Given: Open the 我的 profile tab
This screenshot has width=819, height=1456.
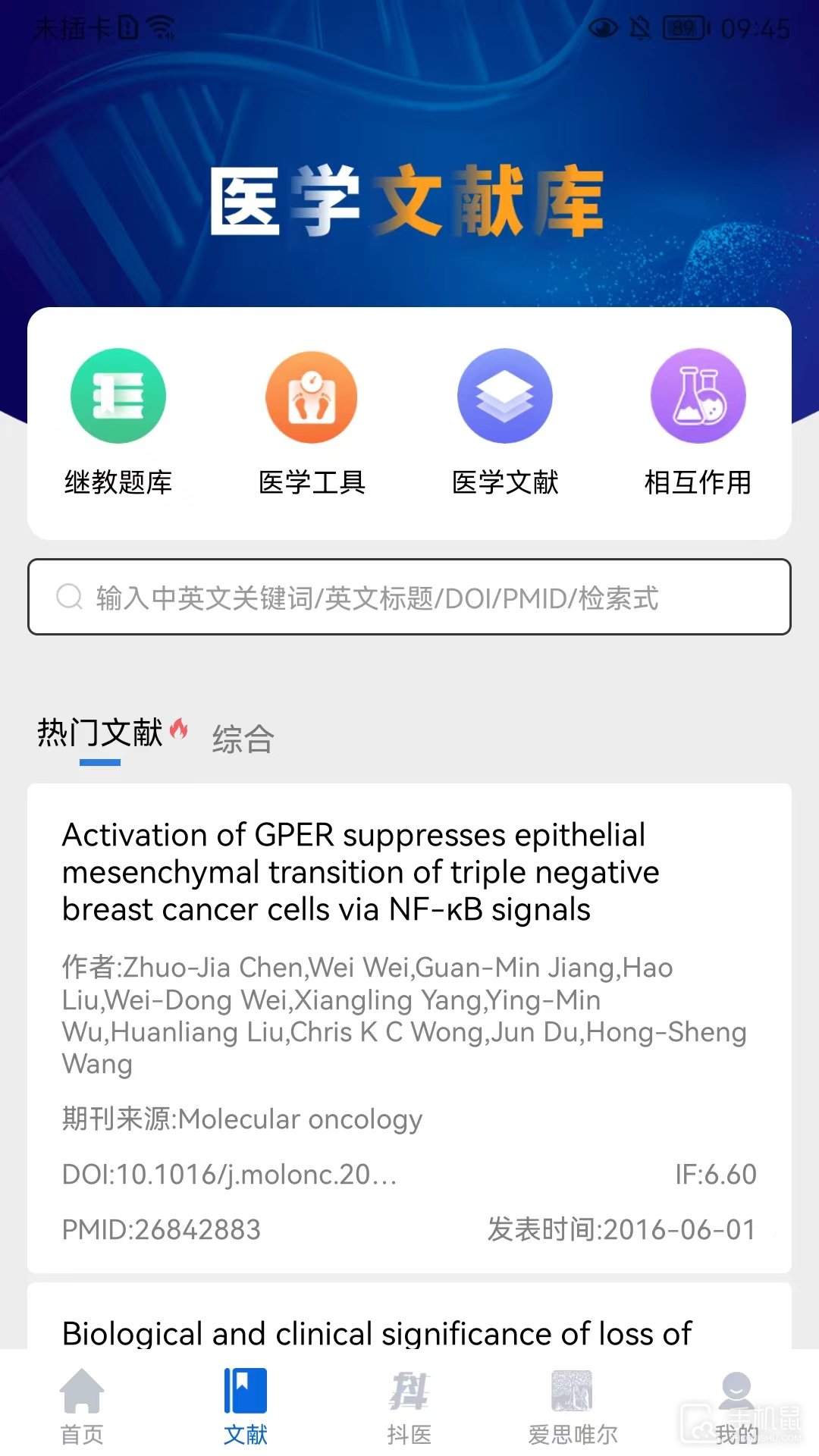Looking at the screenshot, I should coord(736,1405).
